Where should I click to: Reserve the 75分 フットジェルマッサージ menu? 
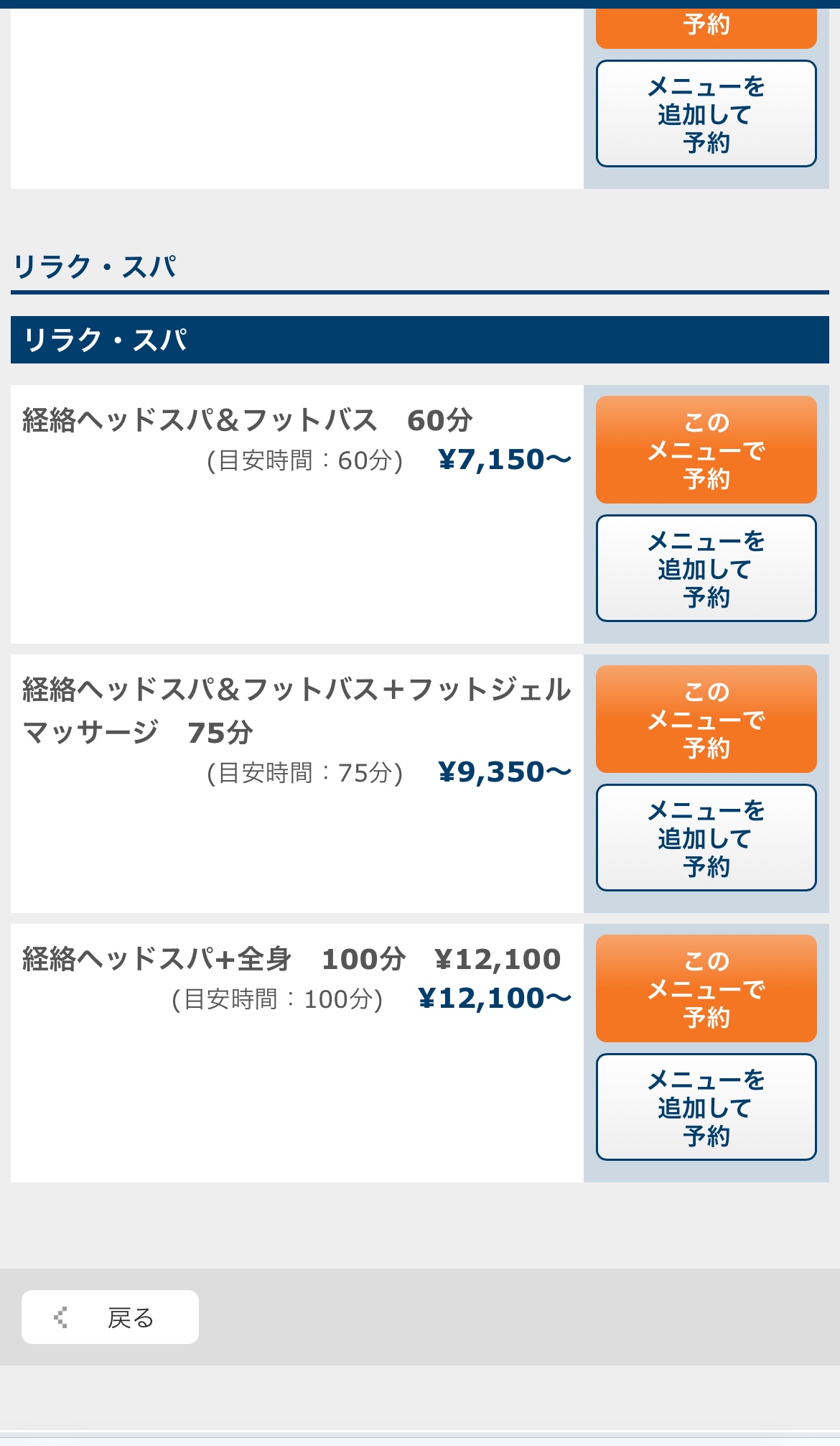click(x=706, y=719)
